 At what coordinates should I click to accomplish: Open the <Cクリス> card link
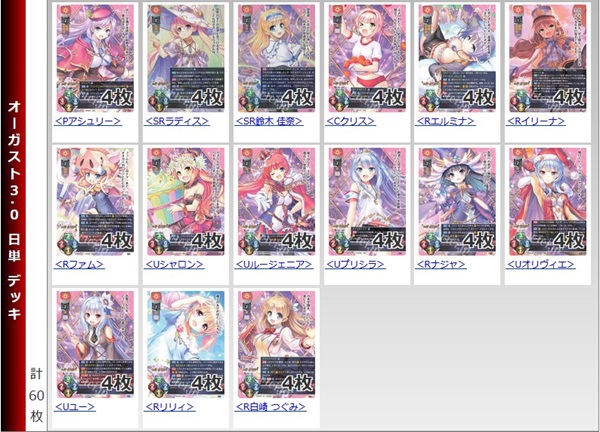pos(351,121)
